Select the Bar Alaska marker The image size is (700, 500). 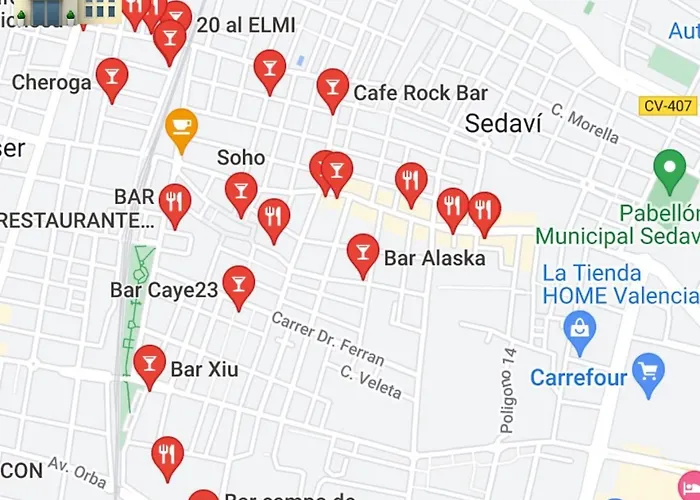363,251
